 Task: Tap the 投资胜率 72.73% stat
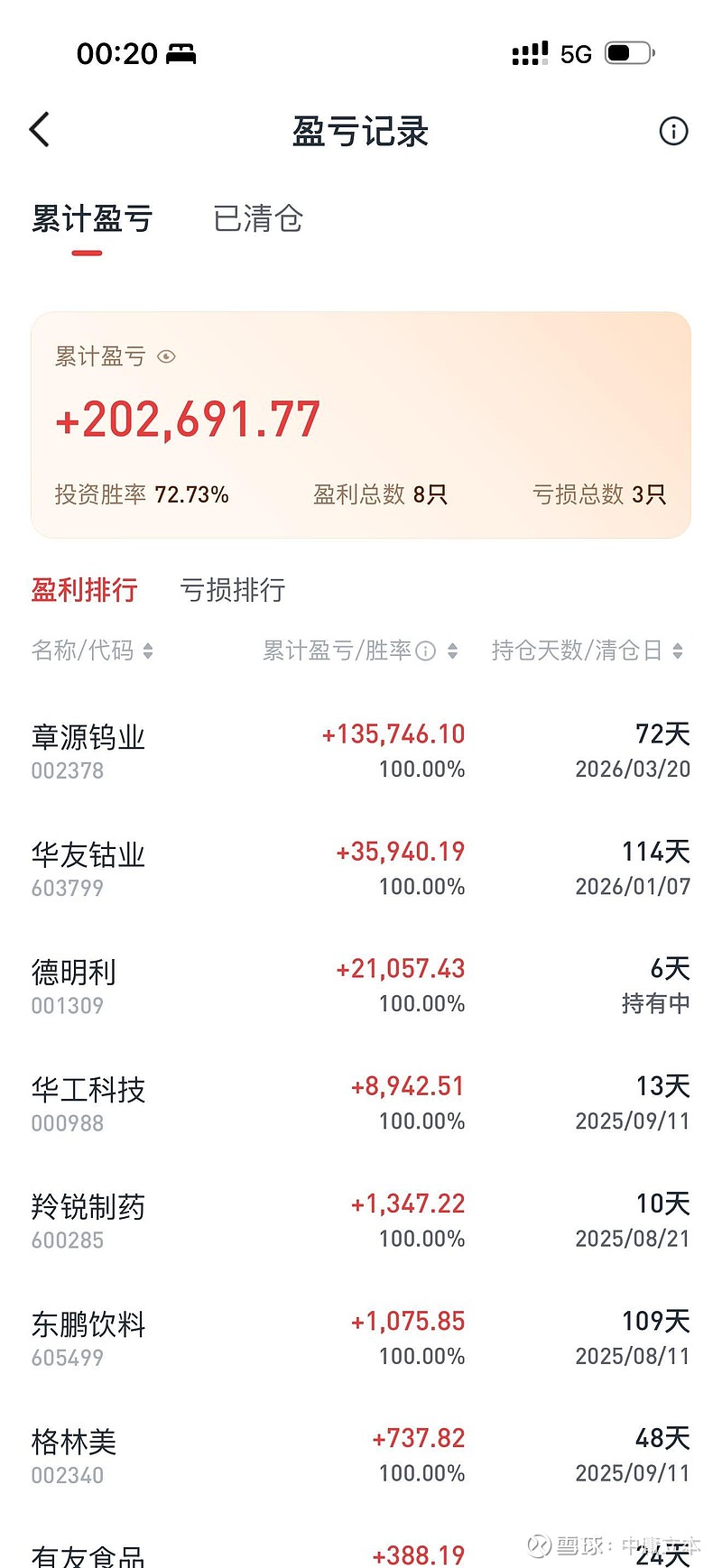click(142, 494)
